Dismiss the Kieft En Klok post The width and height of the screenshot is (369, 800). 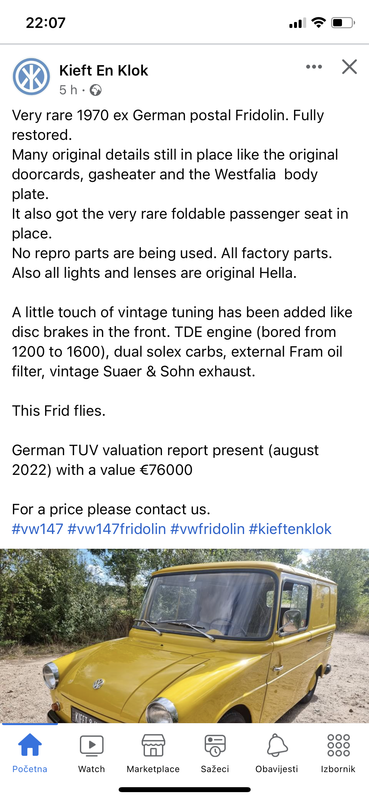pyautogui.click(x=349, y=67)
